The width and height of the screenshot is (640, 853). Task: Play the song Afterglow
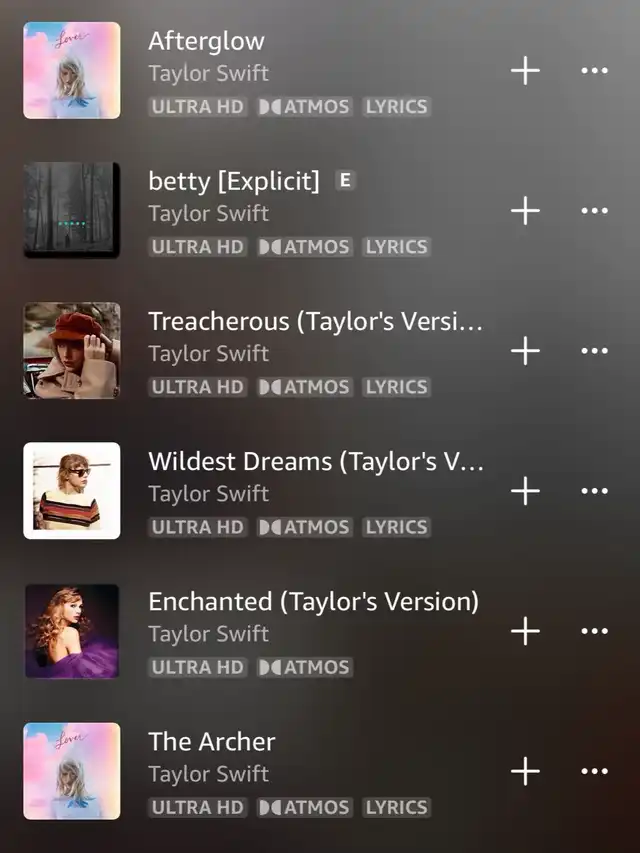click(x=207, y=42)
